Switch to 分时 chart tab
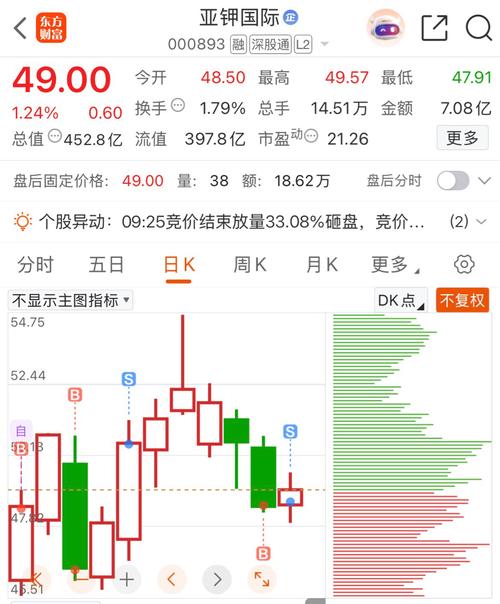Image resolution: width=500 pixels, height=604 pixels. click(x=35, y=265)
